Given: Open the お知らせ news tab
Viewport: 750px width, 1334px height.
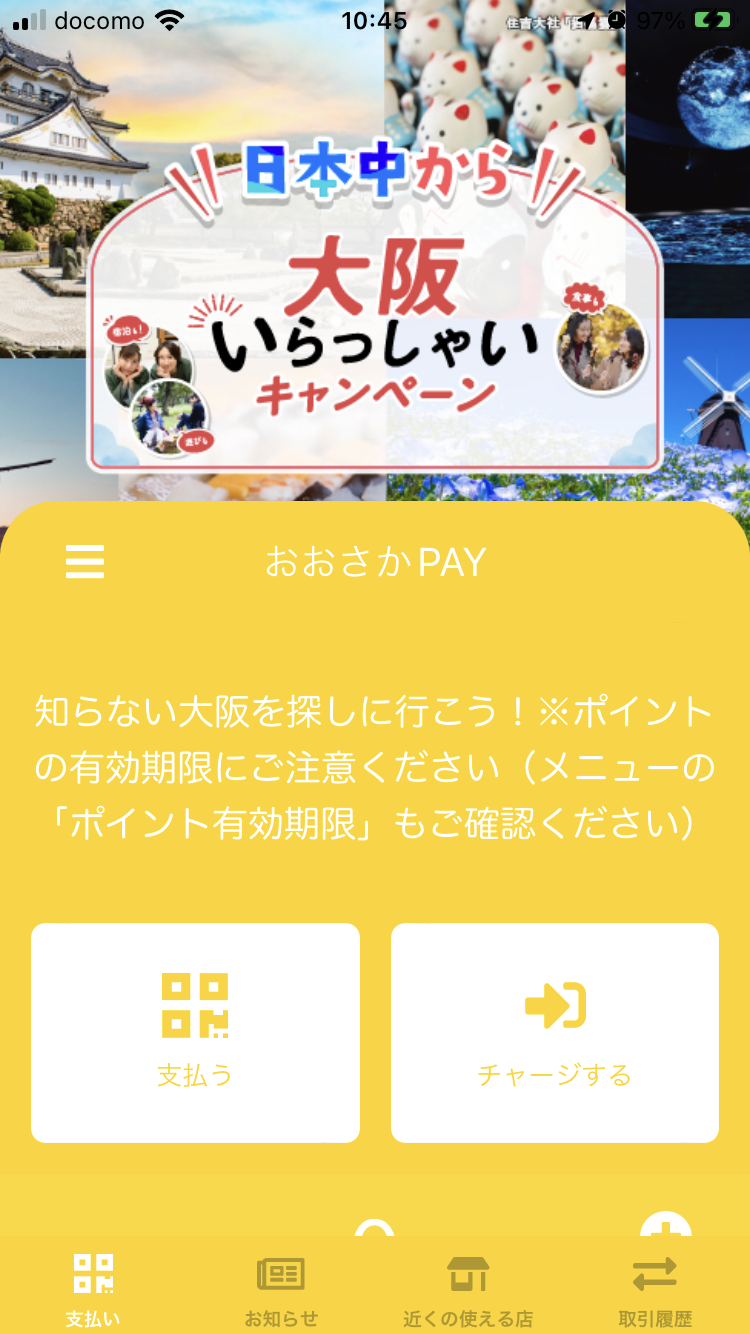Looking at the screenshot, I should click(x=281, y=1289).
